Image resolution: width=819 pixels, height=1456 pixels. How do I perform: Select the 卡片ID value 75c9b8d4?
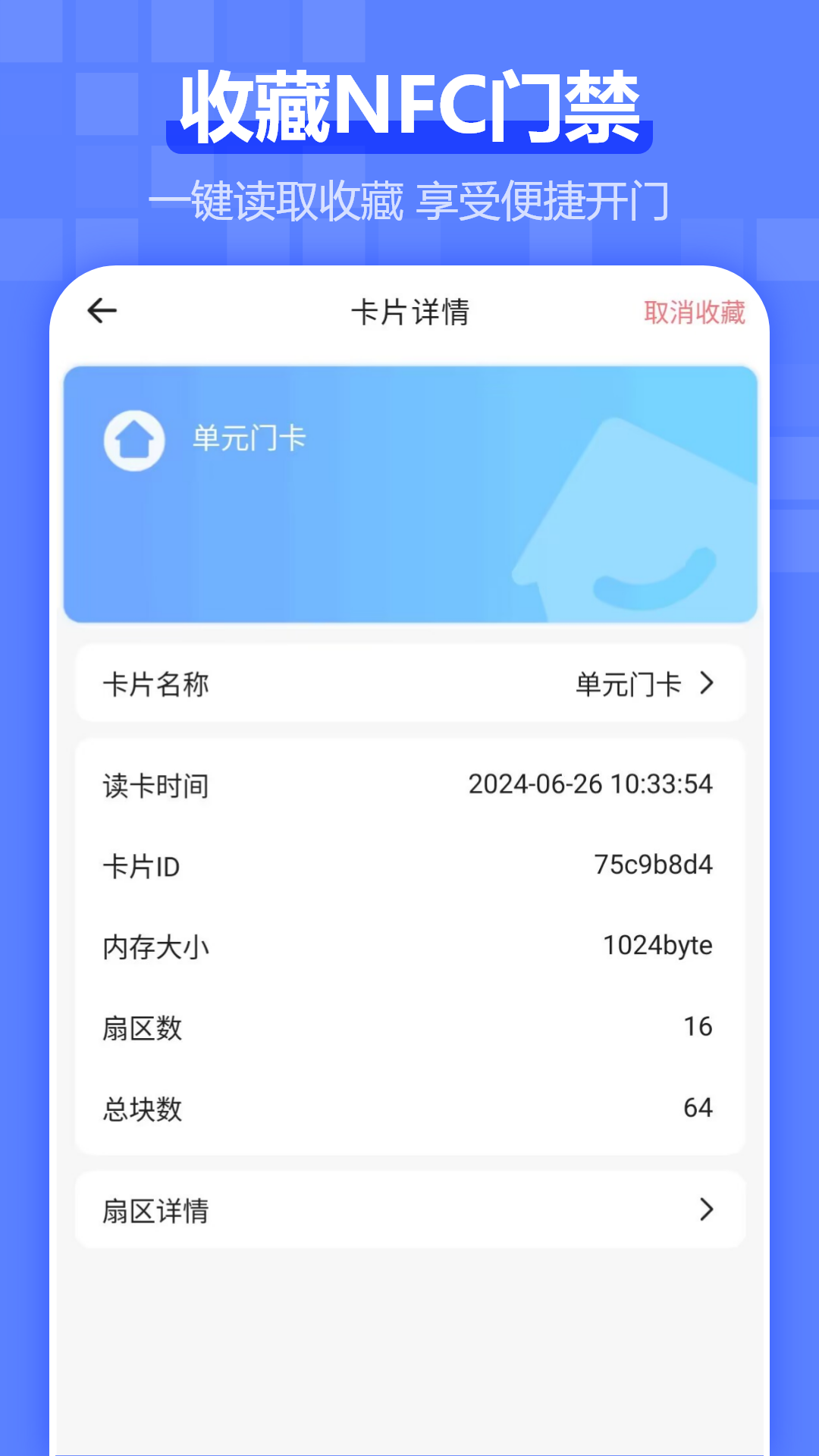(x=654, y=865)
